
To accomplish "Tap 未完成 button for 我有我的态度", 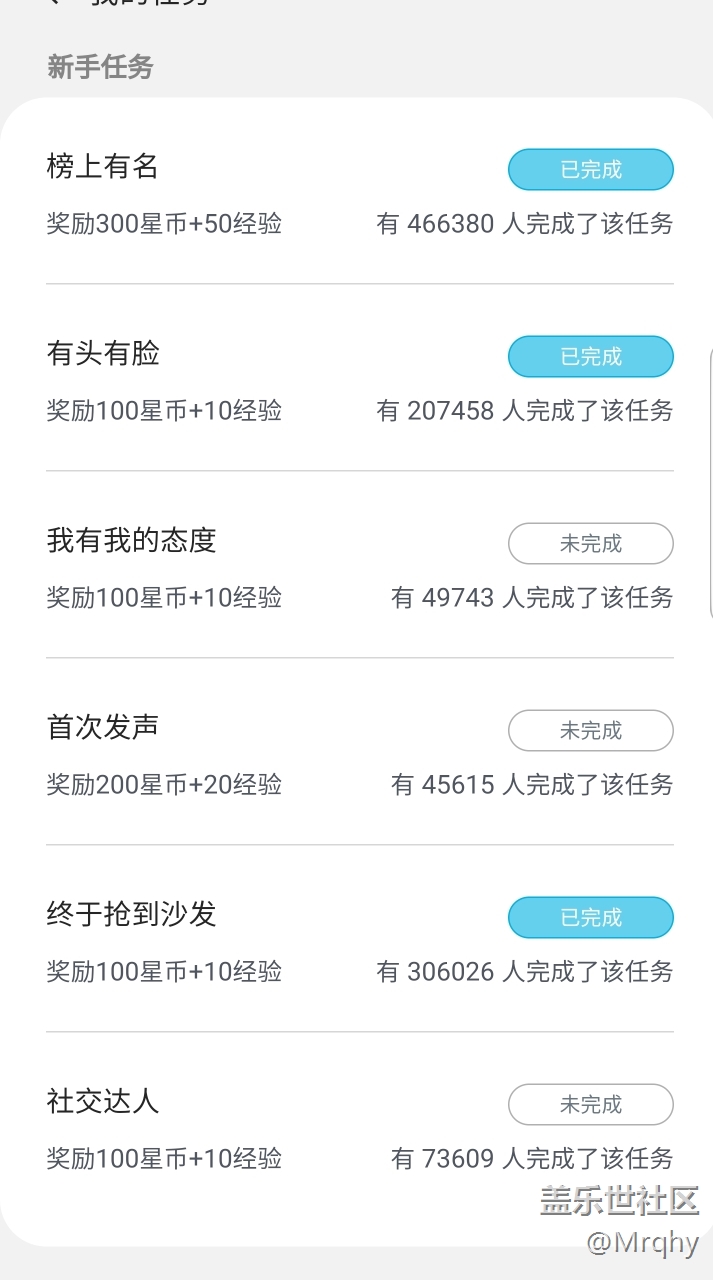I will [591, 544].
